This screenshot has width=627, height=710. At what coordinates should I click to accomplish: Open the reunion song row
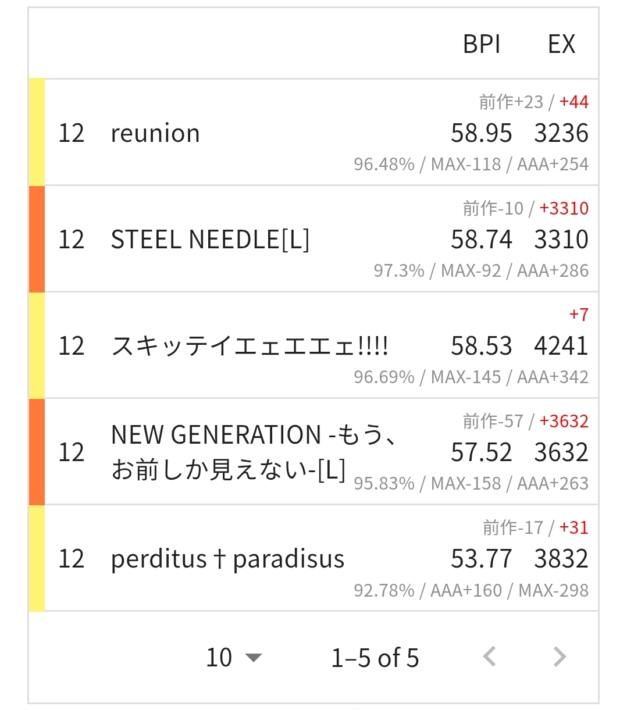[x=155, y=133]
